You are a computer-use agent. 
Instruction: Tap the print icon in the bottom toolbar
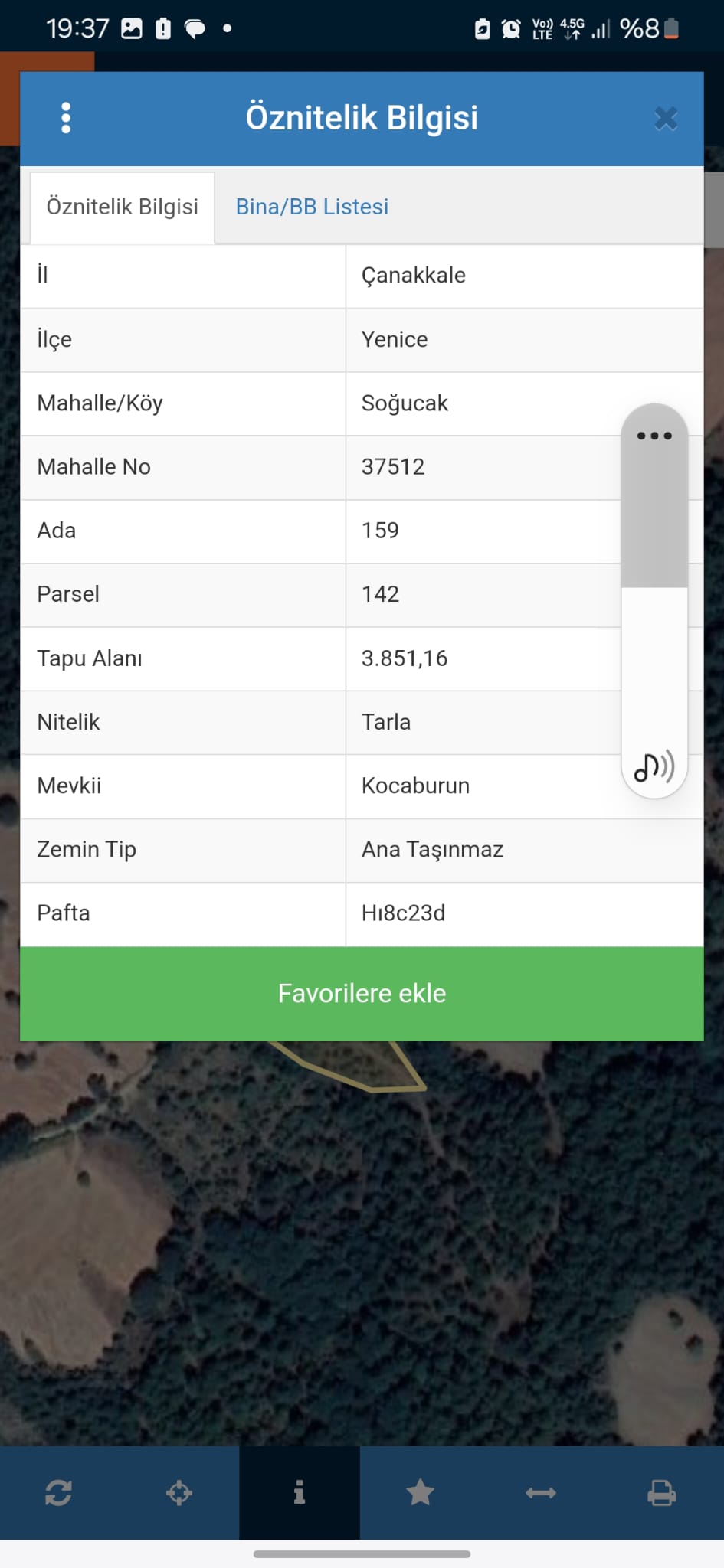tap(661, 1492)
